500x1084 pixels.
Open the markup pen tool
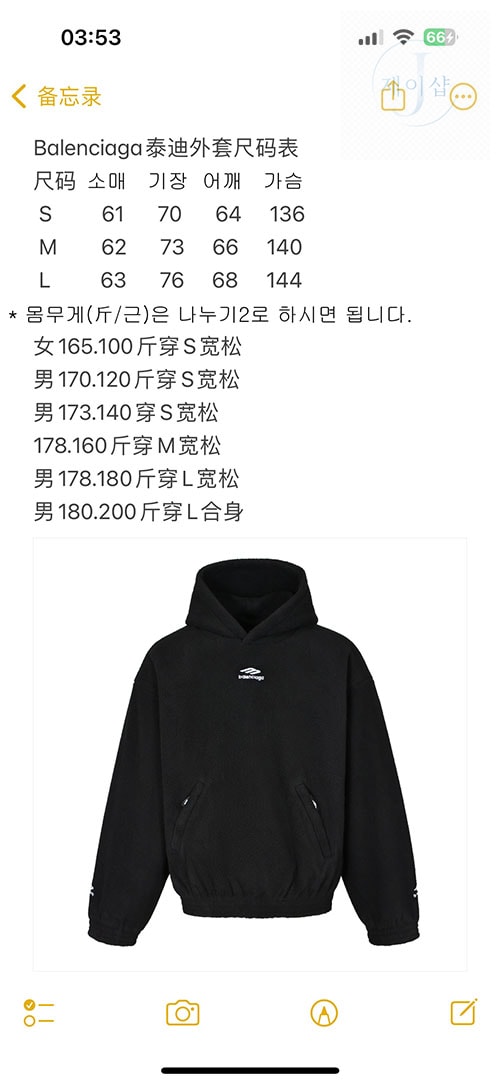coord(324,1013)
